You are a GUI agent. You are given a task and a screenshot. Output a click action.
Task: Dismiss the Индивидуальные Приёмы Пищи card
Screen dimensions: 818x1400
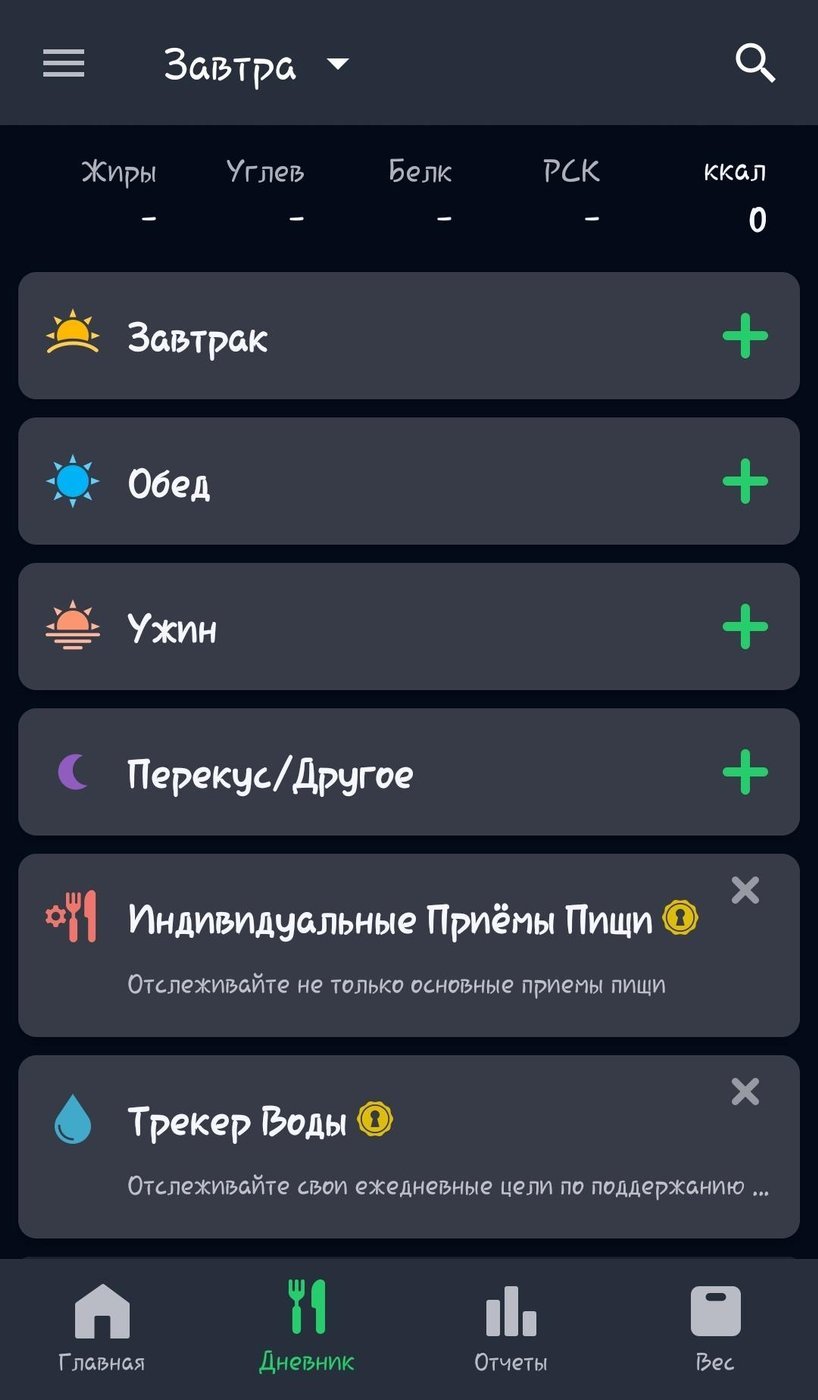pyautogui.click(x=745, y=890)
